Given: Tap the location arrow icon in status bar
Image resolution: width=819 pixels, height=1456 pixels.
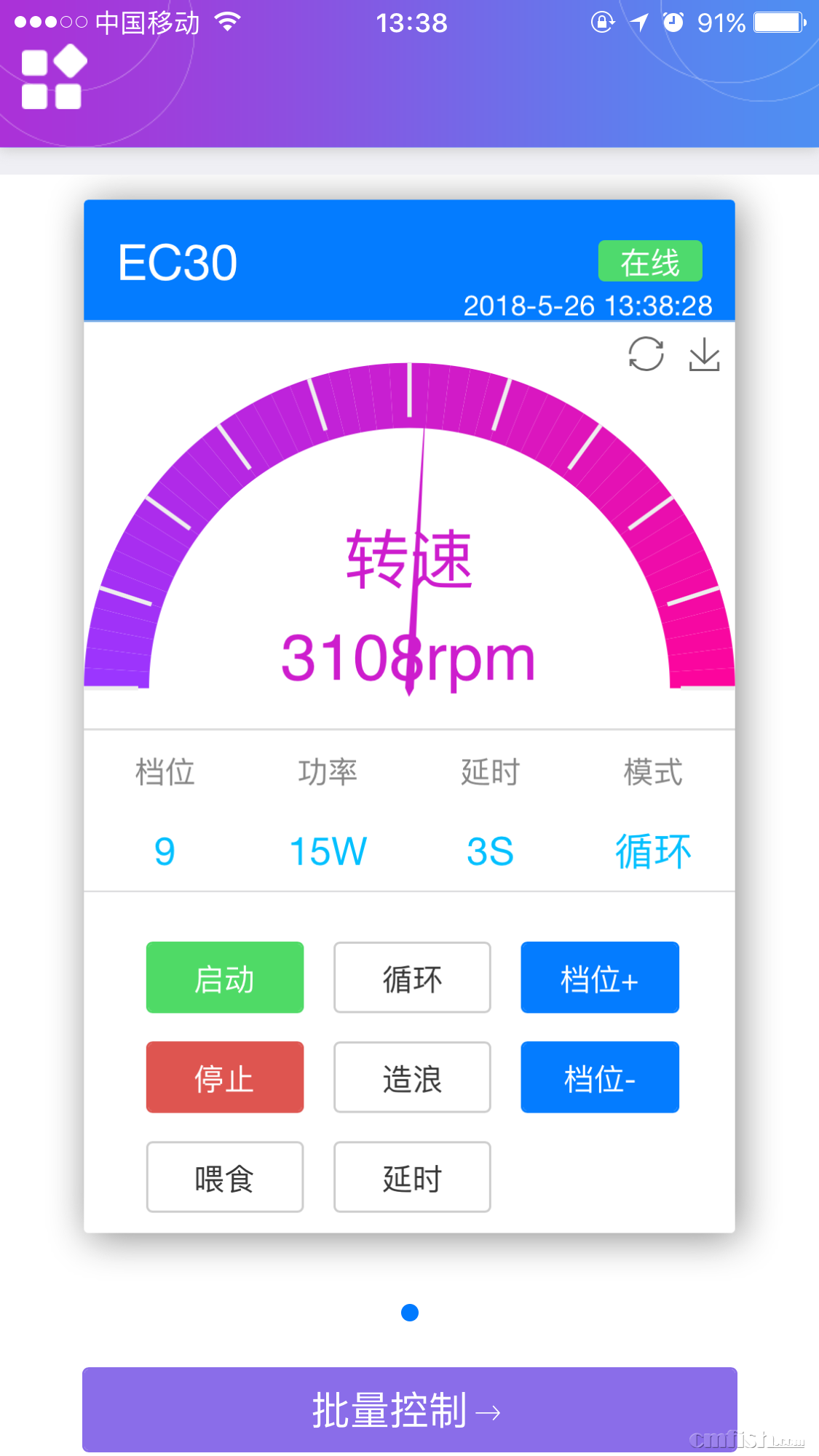Looking at the screenshot, I should 638,22.
